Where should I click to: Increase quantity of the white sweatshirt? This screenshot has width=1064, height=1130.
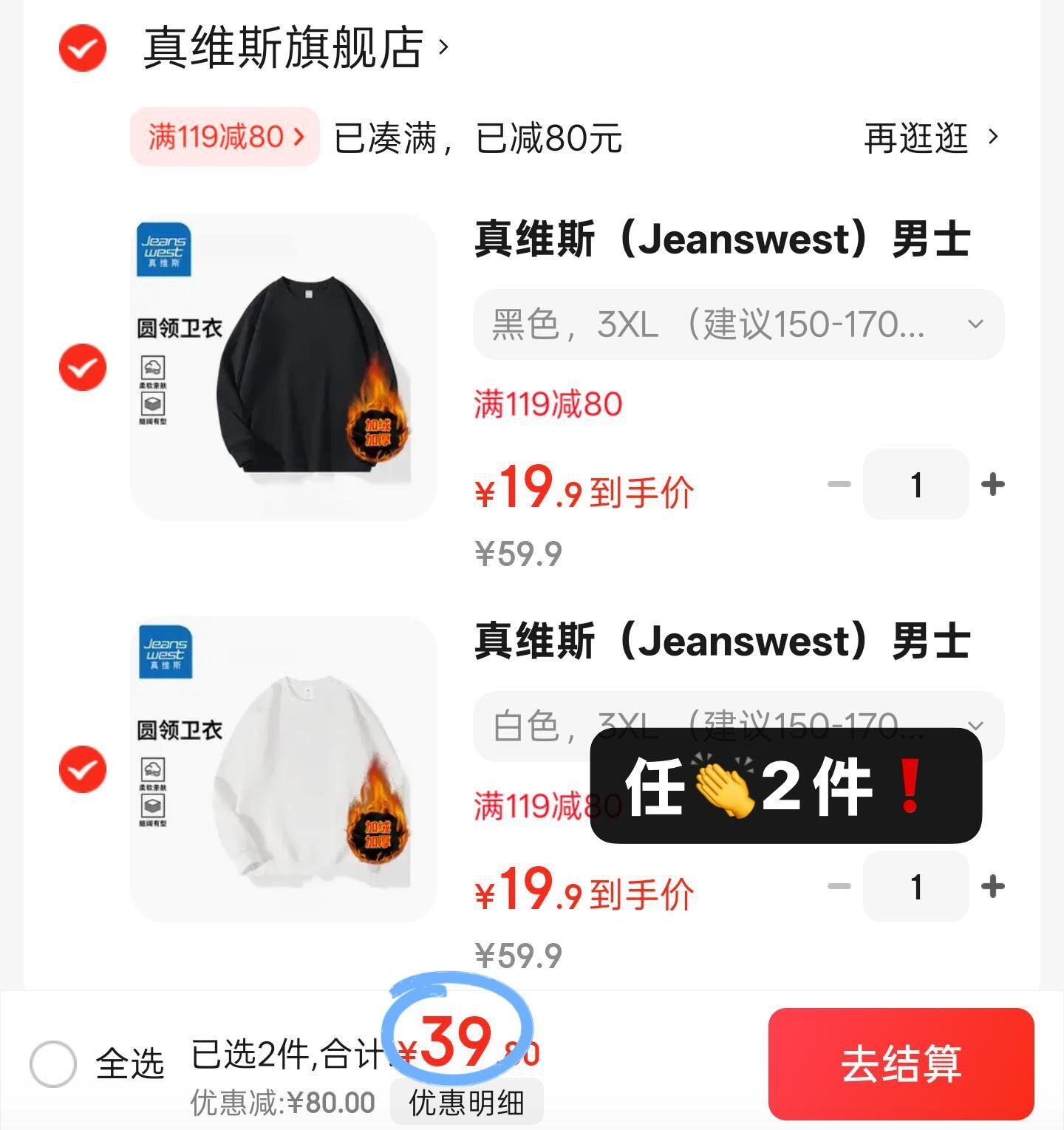[x=992, y=886]
